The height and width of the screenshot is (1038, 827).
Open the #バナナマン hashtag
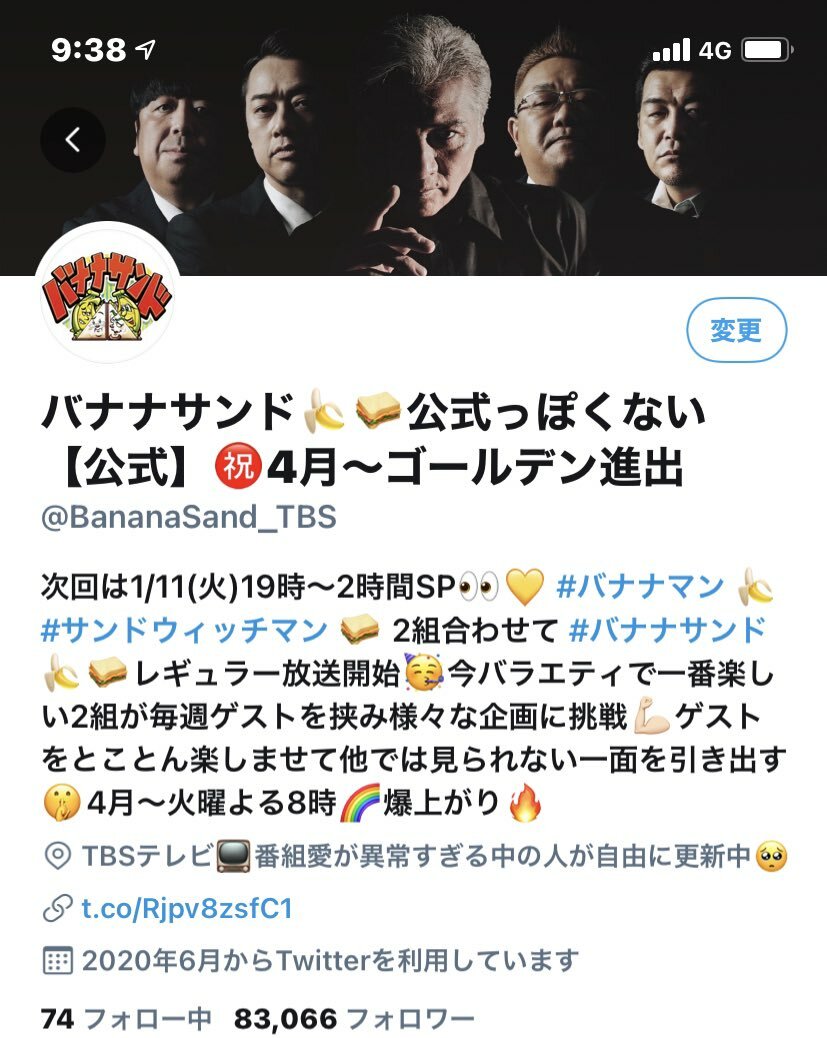click(639, 586)
